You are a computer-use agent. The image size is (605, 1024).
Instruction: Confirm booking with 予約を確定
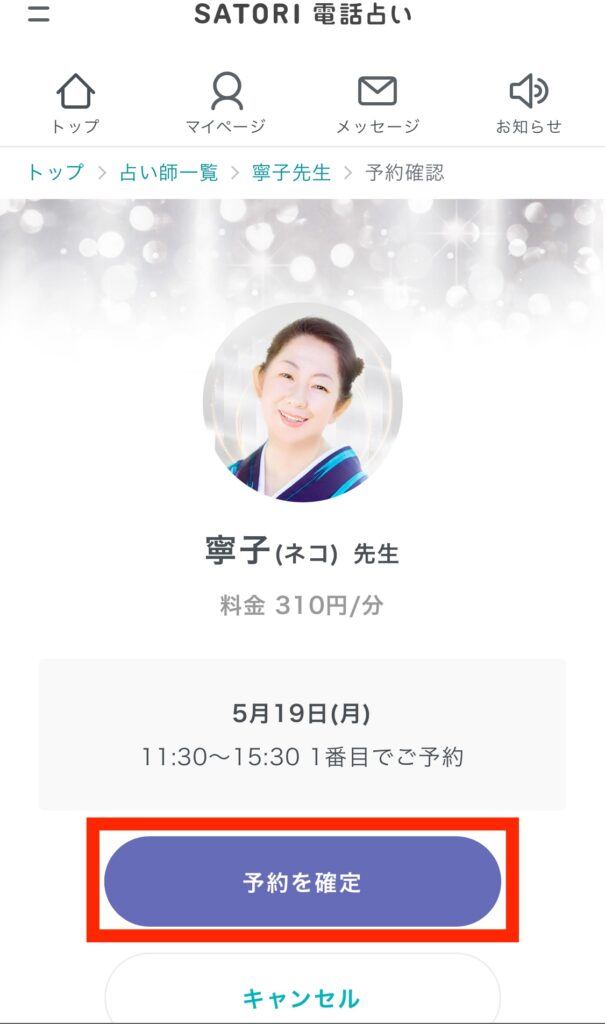tap(302, 882)
